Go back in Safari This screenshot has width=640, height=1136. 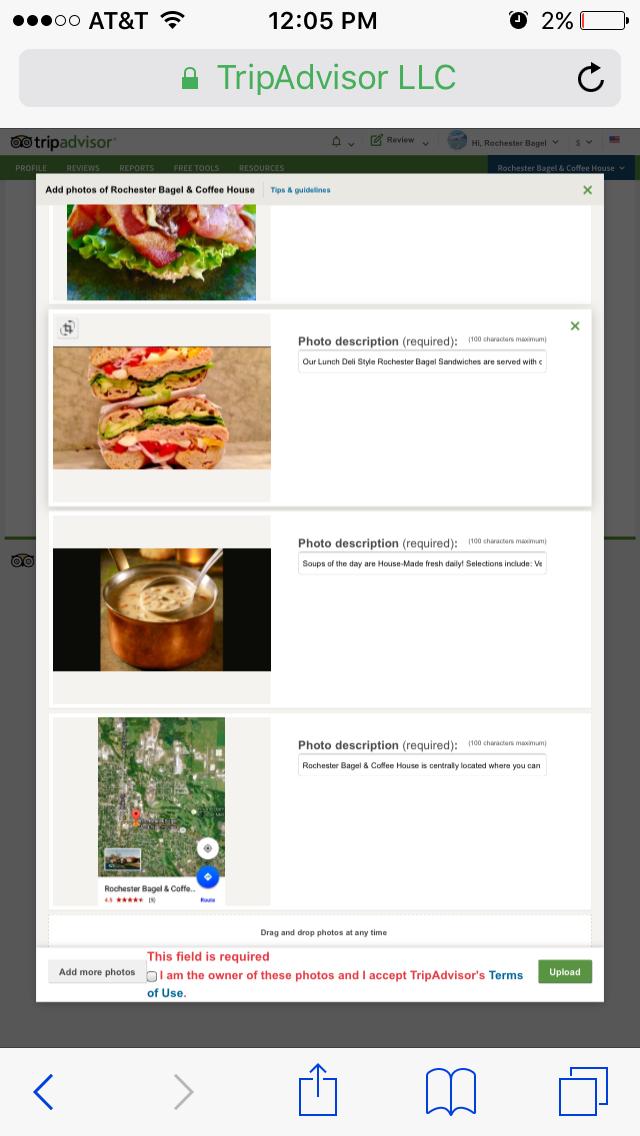(x=43, y=1091)
